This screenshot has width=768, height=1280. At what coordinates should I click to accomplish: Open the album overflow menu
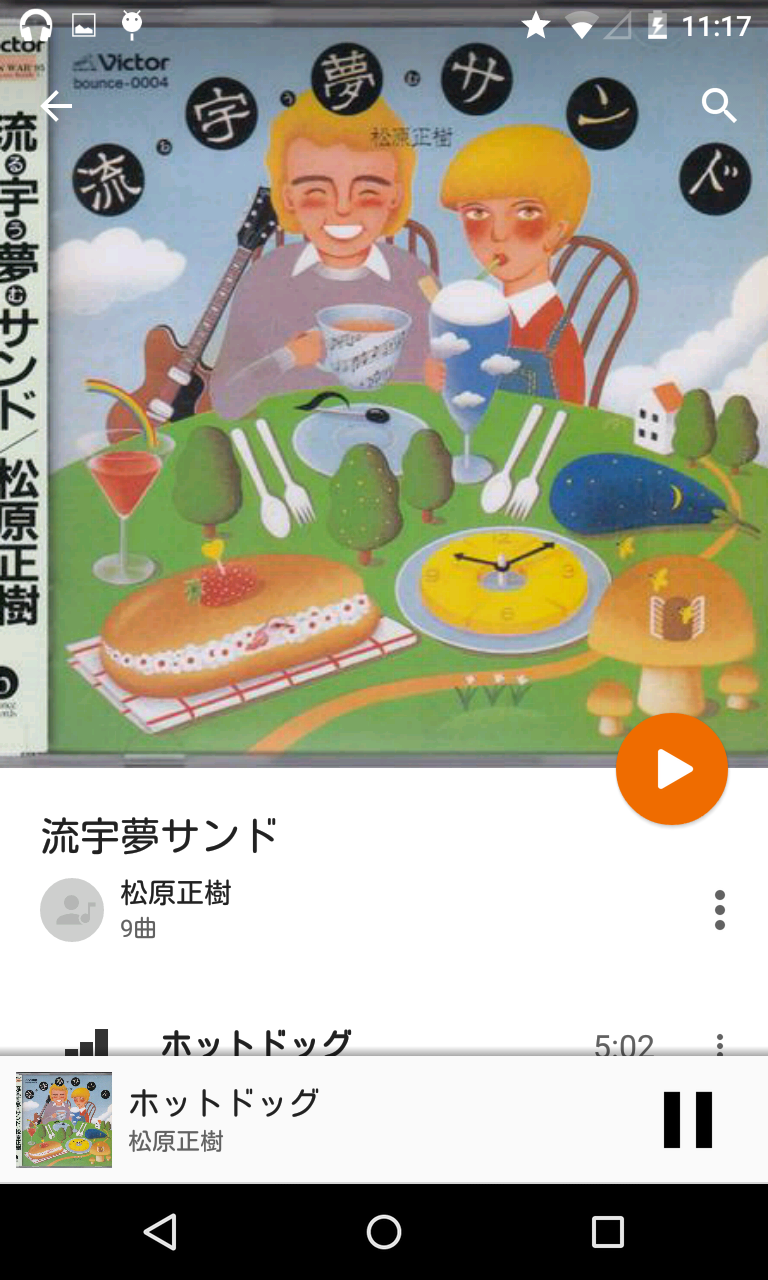point(719,910)
